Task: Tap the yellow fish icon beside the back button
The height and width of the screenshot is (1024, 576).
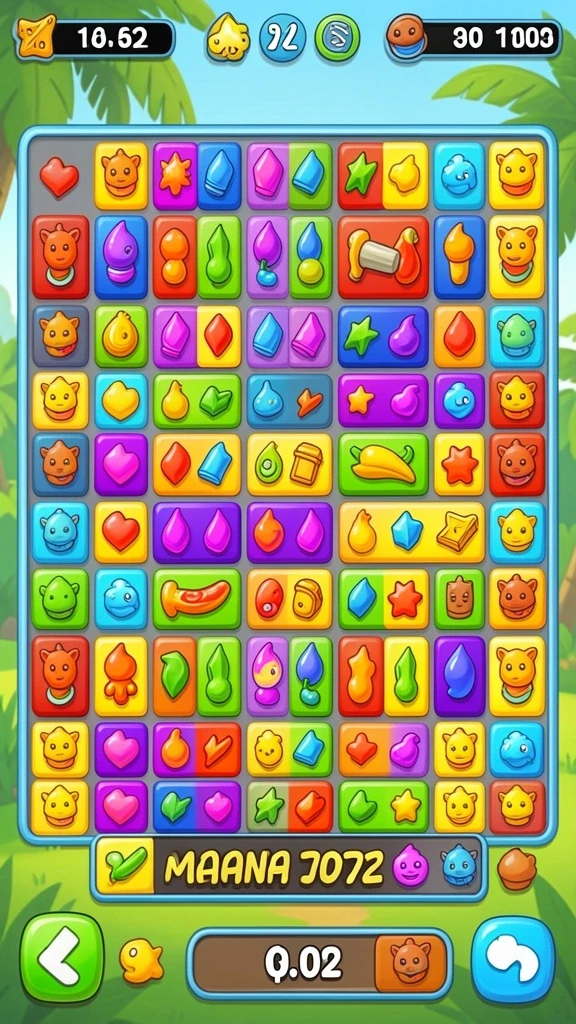Action: 141,961
